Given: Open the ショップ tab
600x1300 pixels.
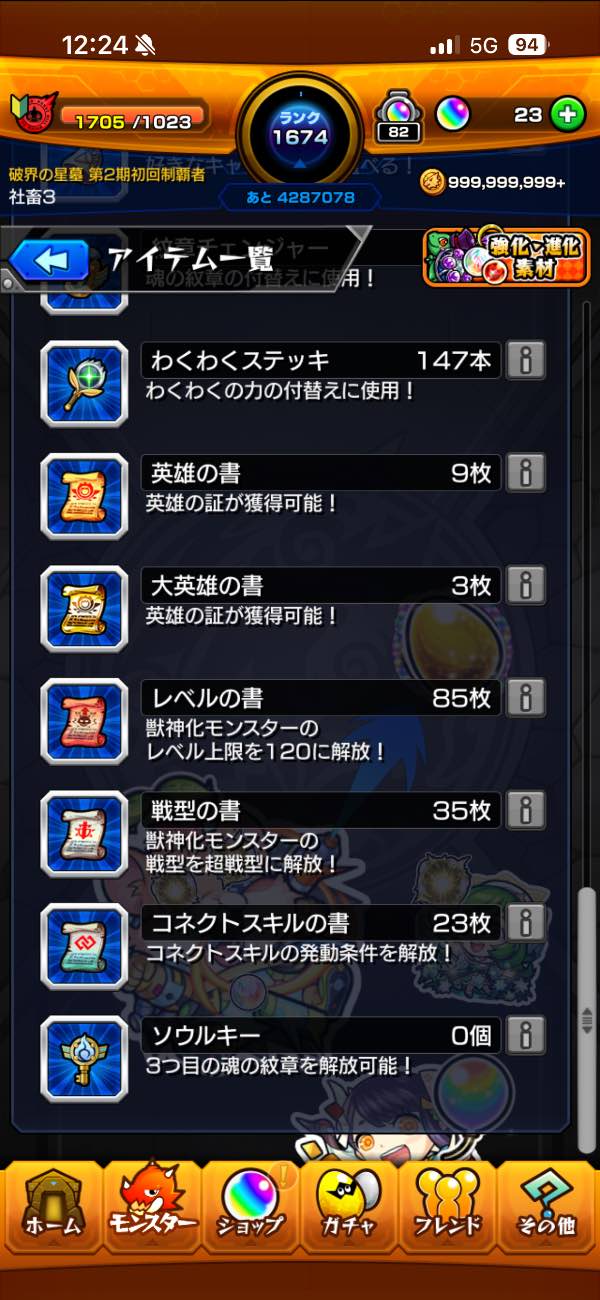Looking at the screenshot, I should click(250, 1210).
